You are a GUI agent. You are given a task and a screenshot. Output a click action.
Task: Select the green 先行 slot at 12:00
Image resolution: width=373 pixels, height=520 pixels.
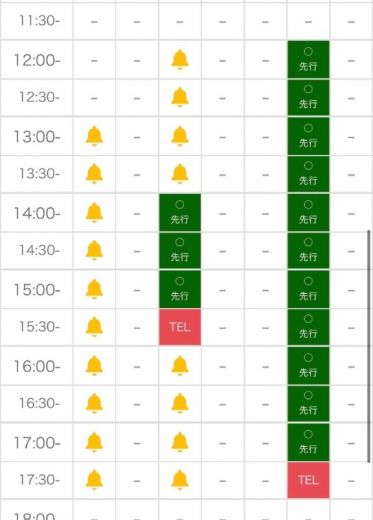point(308,60)
